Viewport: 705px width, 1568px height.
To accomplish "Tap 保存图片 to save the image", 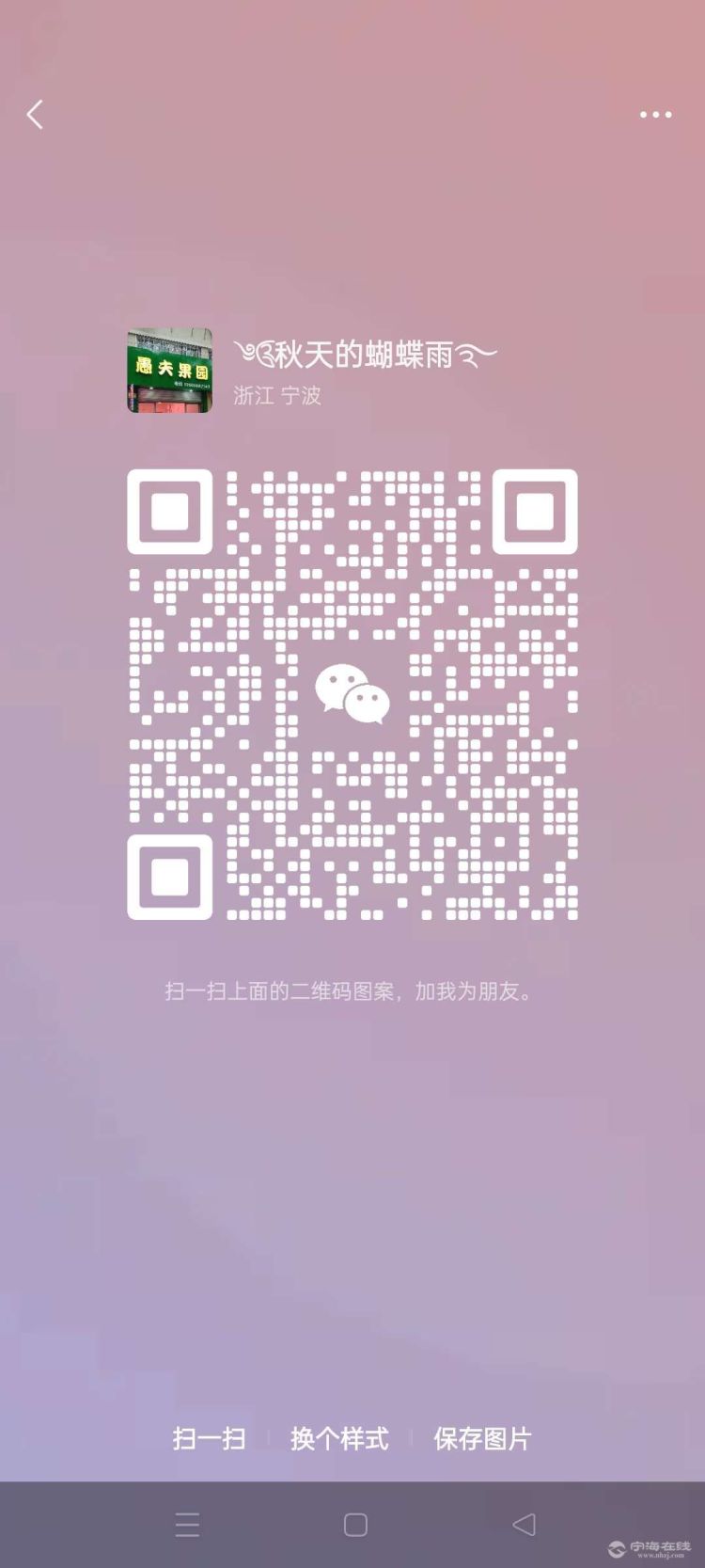I will pos(482,1438).
